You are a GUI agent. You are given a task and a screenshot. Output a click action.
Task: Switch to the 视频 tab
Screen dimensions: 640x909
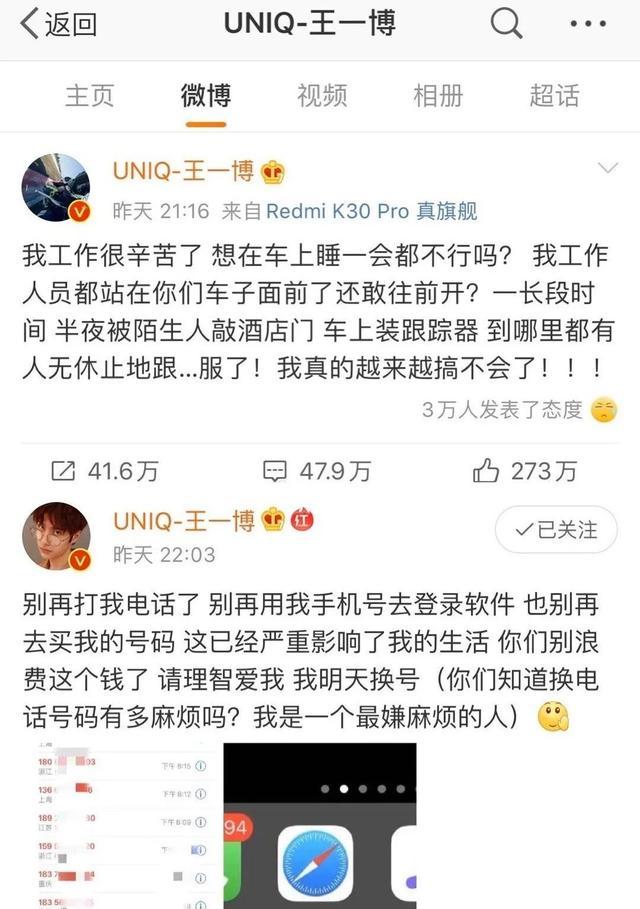[322, 95]
